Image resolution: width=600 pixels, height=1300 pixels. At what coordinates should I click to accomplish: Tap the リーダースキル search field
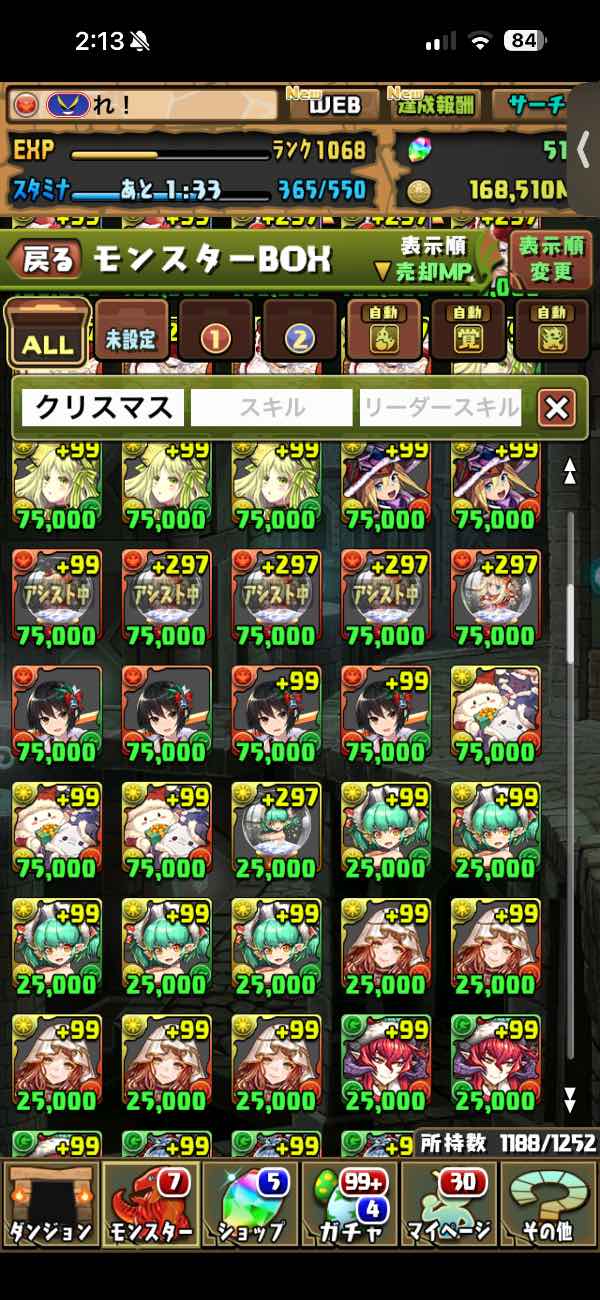tap(441, 407)
